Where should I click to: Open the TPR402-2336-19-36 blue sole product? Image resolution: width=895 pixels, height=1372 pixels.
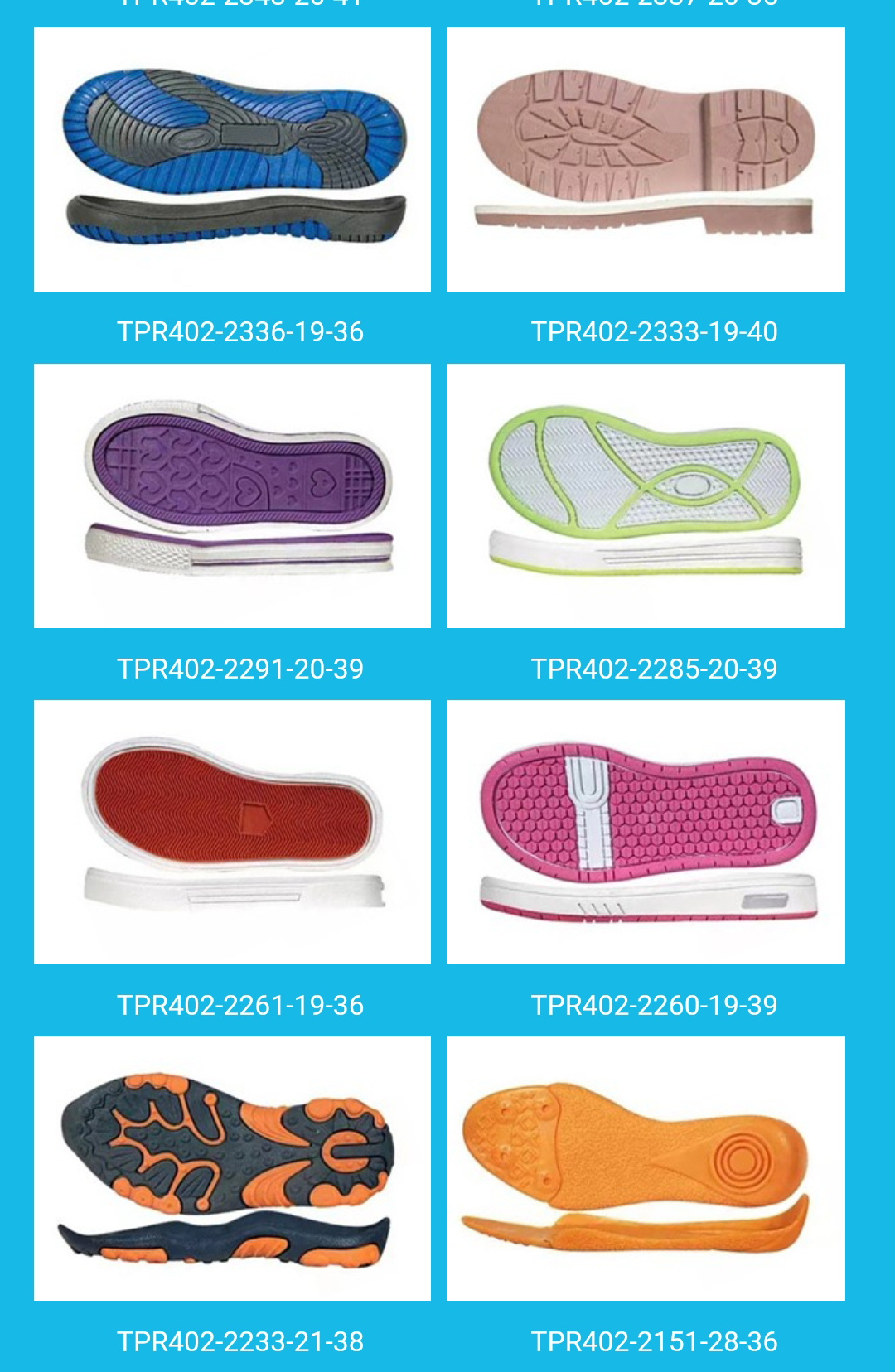pos(232,159)
